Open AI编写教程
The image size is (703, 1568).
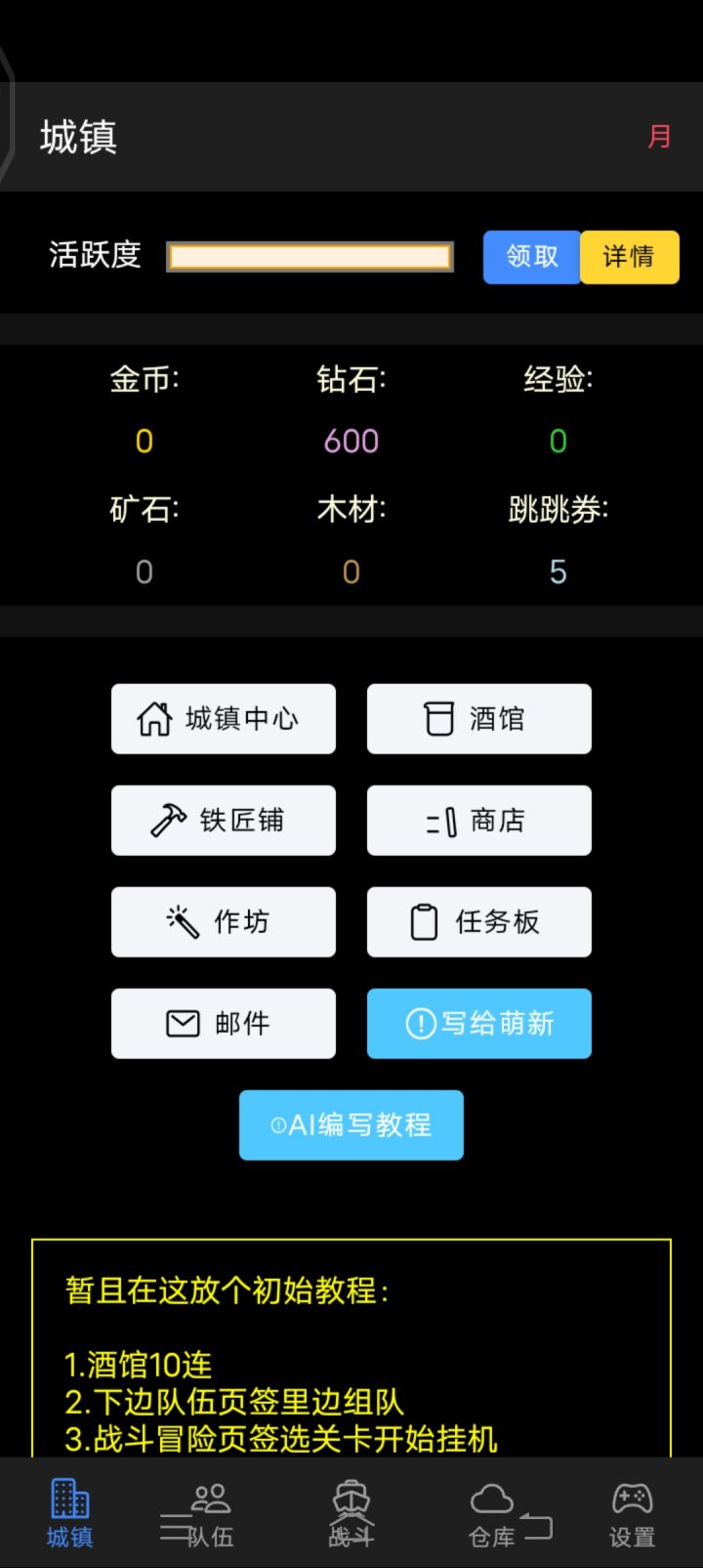tap(351, 1124)
